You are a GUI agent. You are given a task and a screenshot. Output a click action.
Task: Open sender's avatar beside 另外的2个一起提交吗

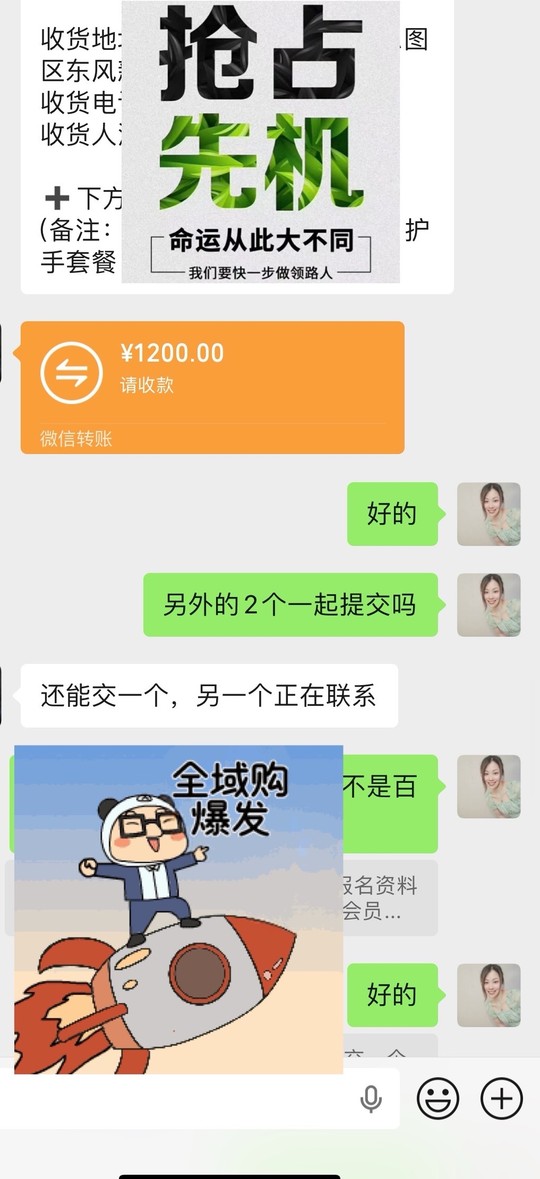[489, 605]
